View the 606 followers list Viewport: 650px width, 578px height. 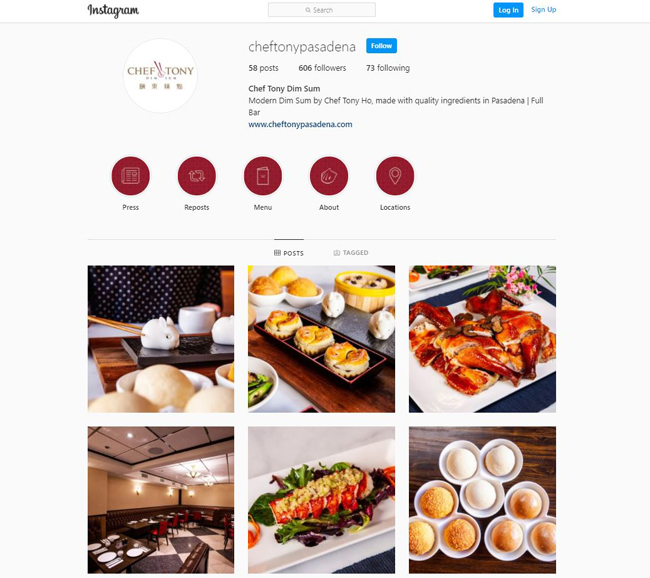tap(322, 68)
